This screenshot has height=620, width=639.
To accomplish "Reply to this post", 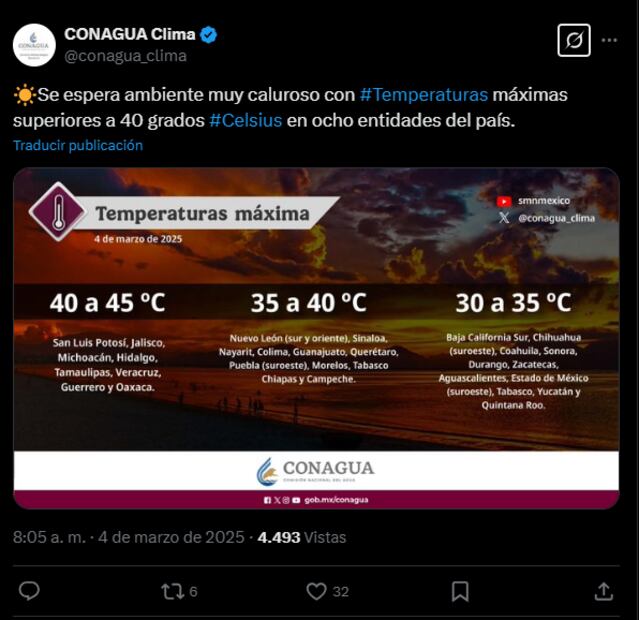I will tap(30, 591).
